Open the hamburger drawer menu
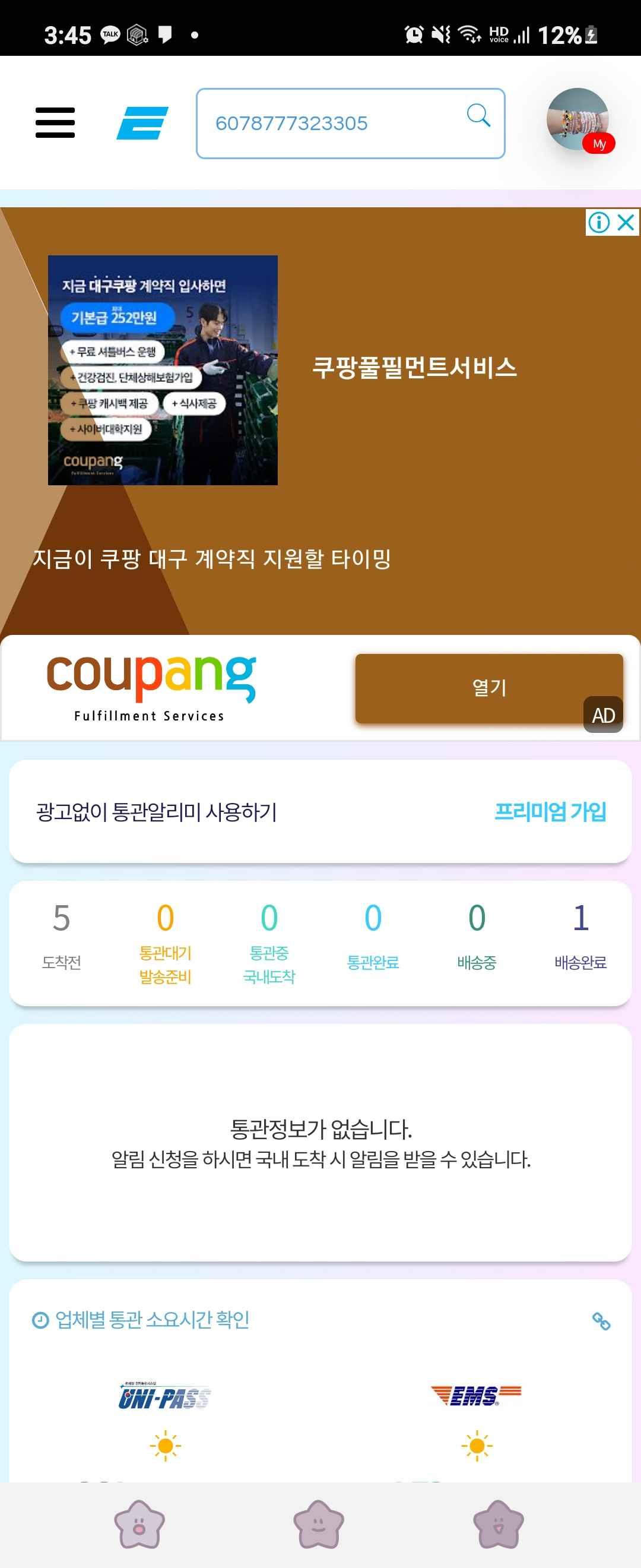This screenshot has width=641, height=1568. [x=55, y=123]
